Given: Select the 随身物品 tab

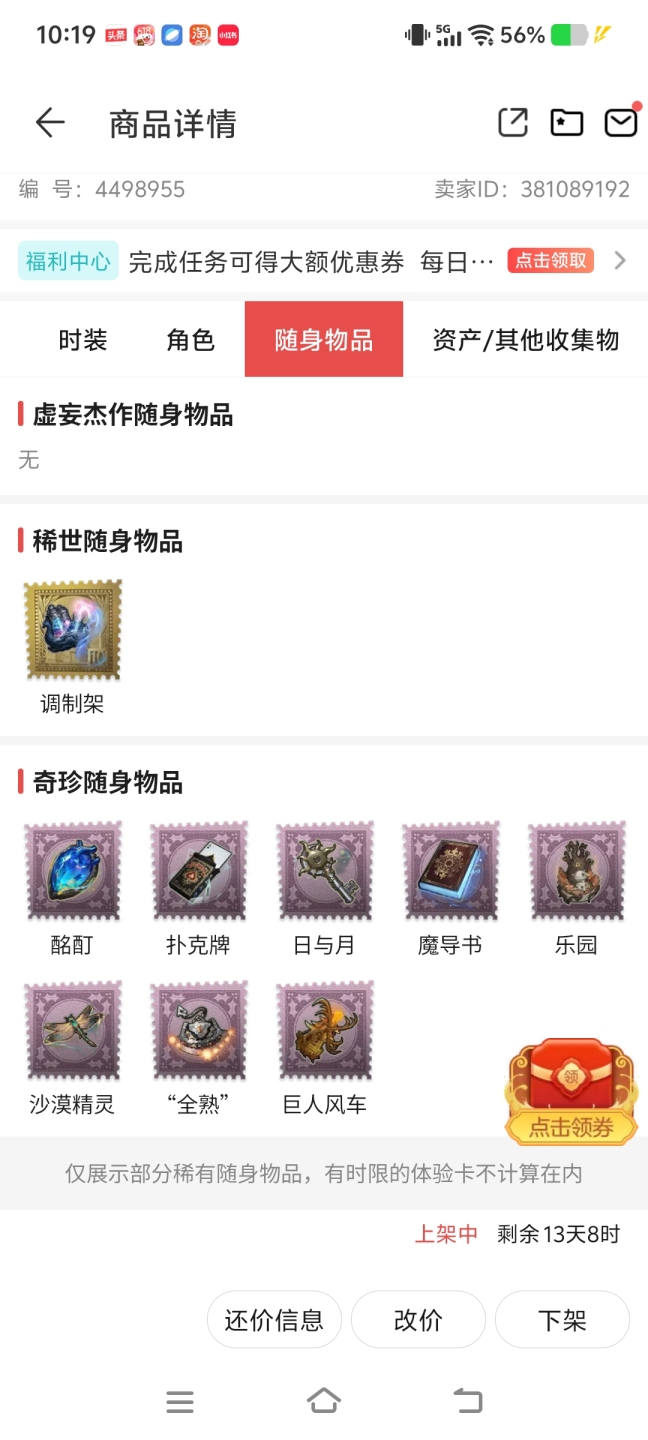Looking at the screenshot, I should pos(323,340).
